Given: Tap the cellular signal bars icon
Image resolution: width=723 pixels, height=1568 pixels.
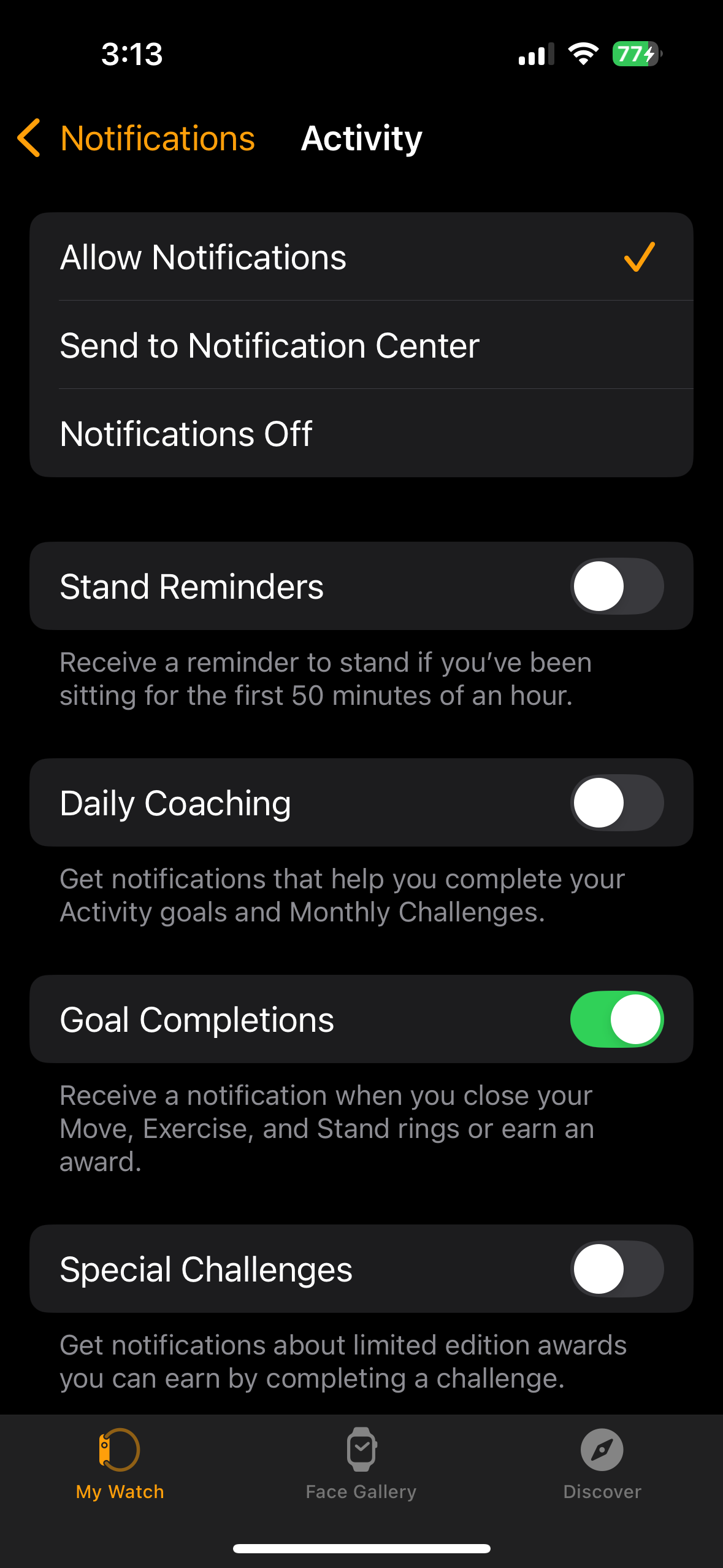Looking at the screenshot, I should coord(534,54).
